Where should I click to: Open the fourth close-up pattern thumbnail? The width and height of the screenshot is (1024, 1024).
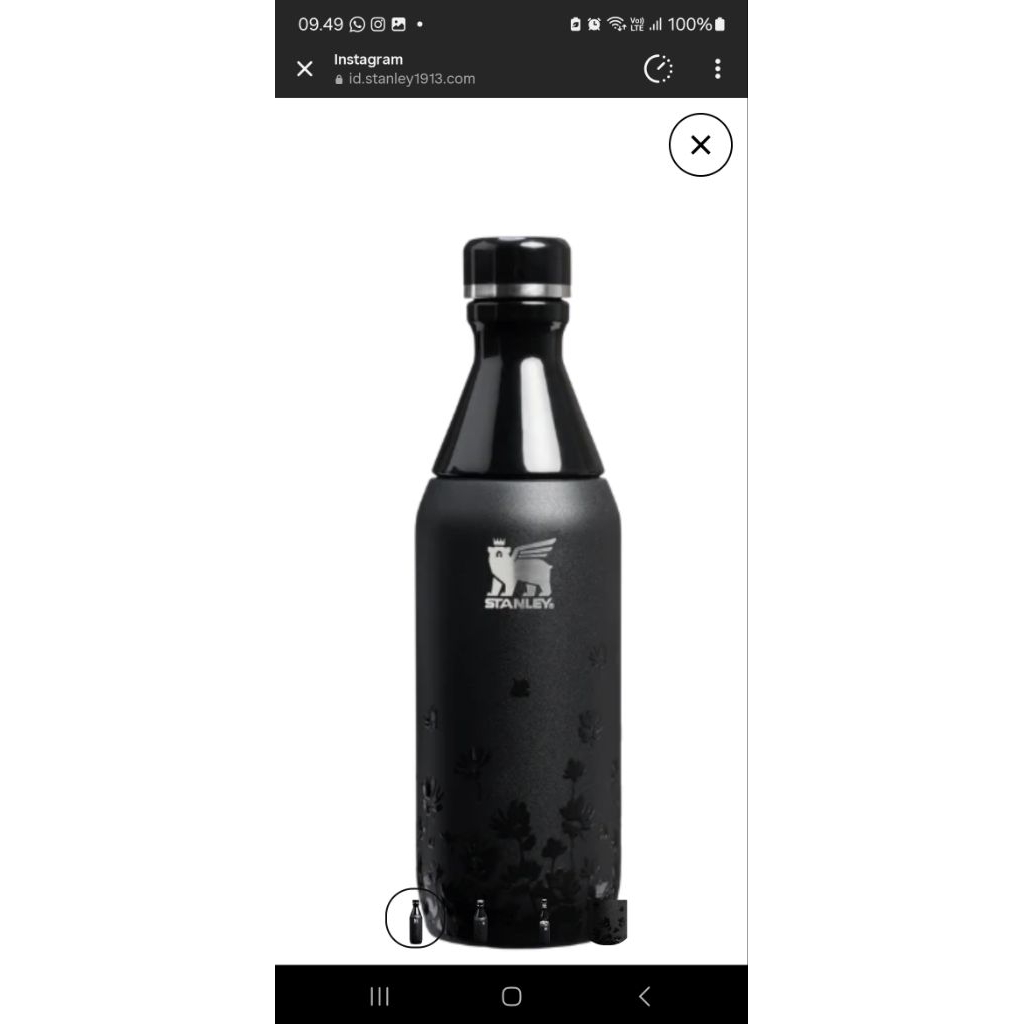tap(608, 920)
